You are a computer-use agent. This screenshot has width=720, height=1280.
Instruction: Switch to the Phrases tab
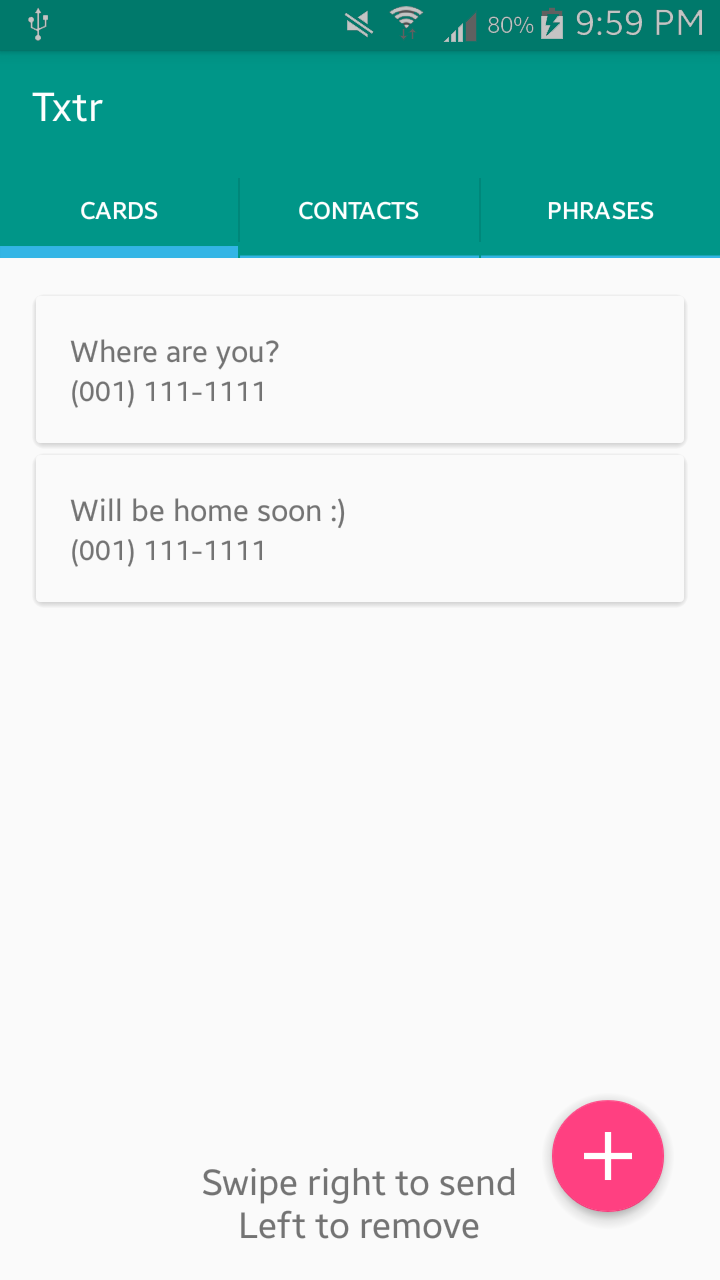click(600, 212)
